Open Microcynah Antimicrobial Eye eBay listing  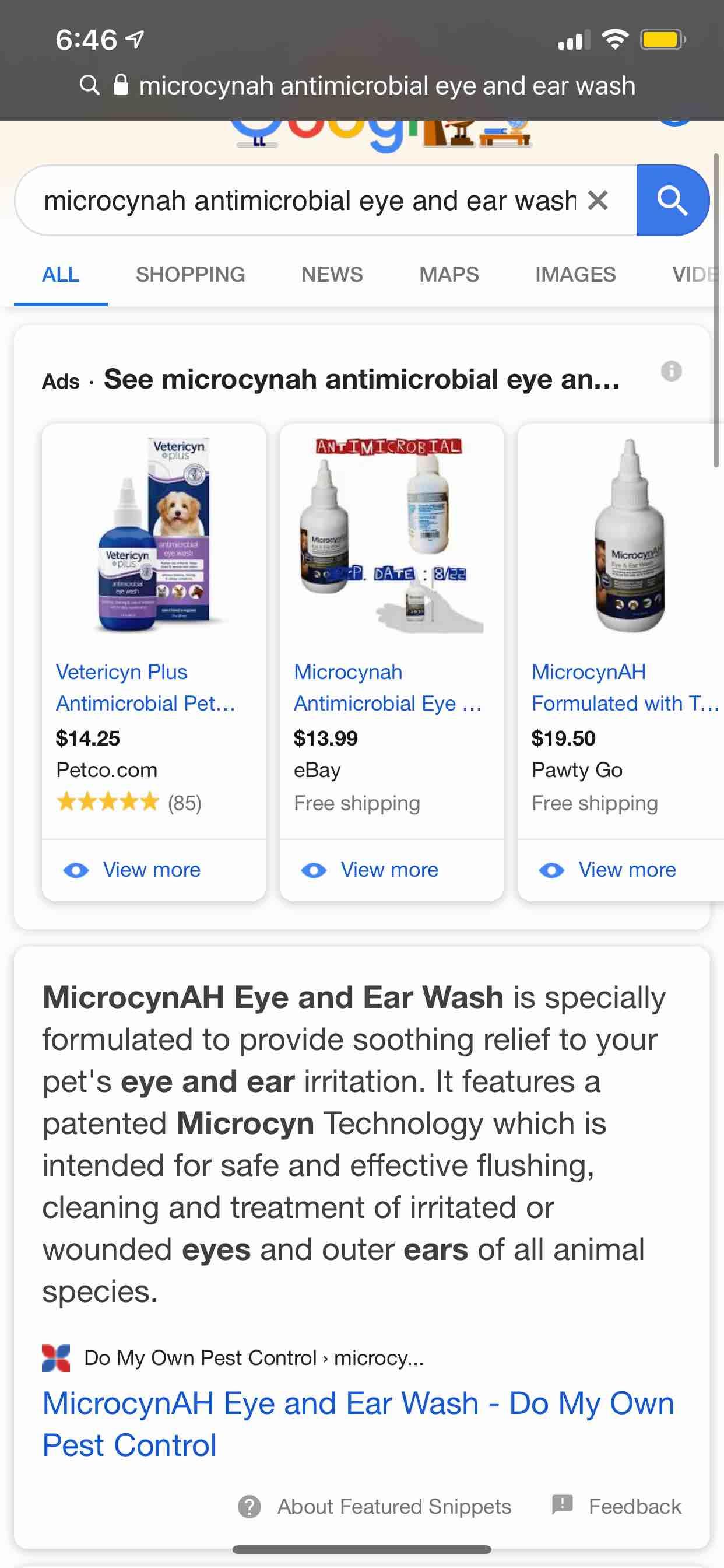(x=387, y=688)
